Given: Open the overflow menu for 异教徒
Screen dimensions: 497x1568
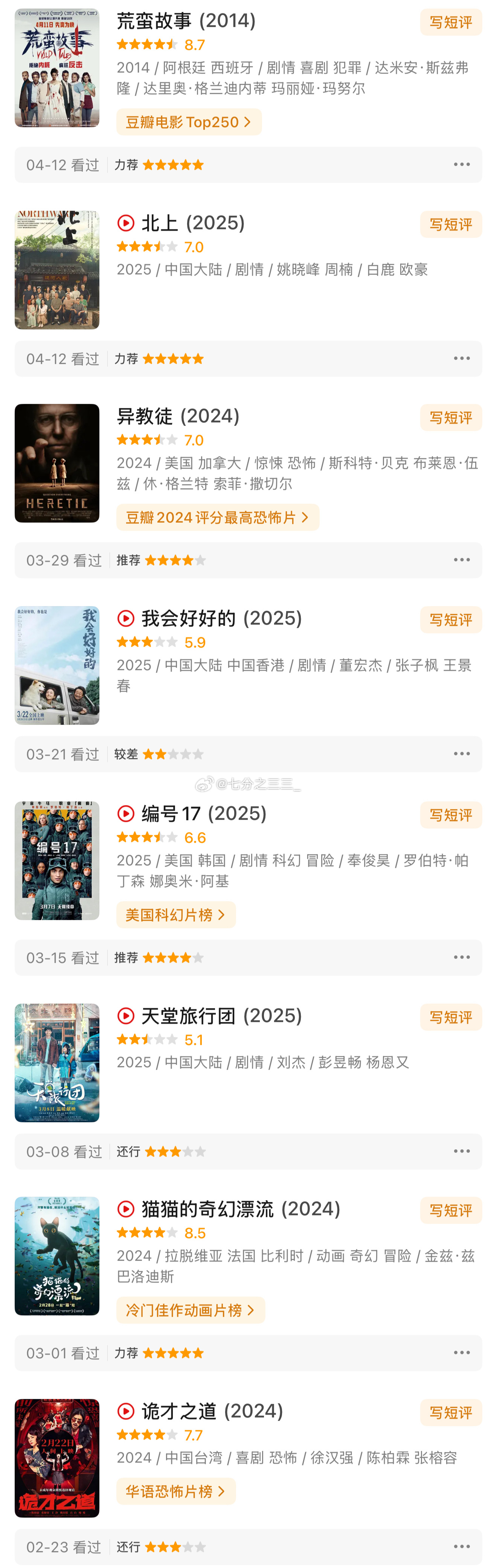Looking at the screenshot, I should pyautogui.click(x=461, y=560).
